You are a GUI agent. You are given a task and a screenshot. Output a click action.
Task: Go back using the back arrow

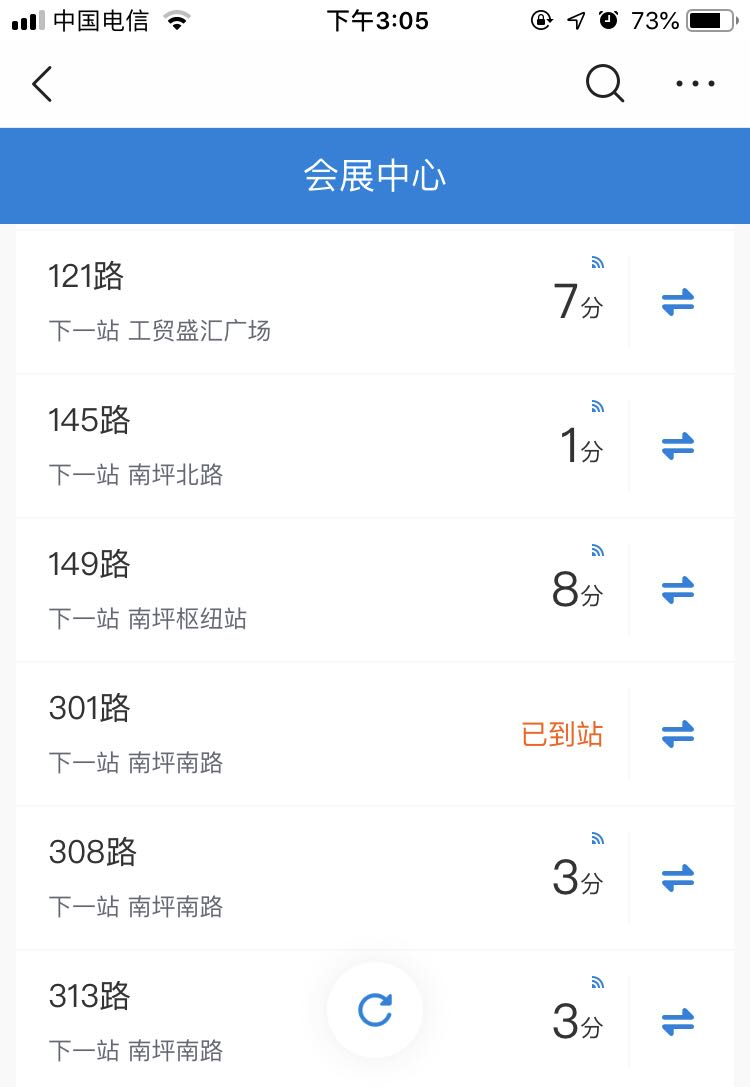(x=42, y=84)
